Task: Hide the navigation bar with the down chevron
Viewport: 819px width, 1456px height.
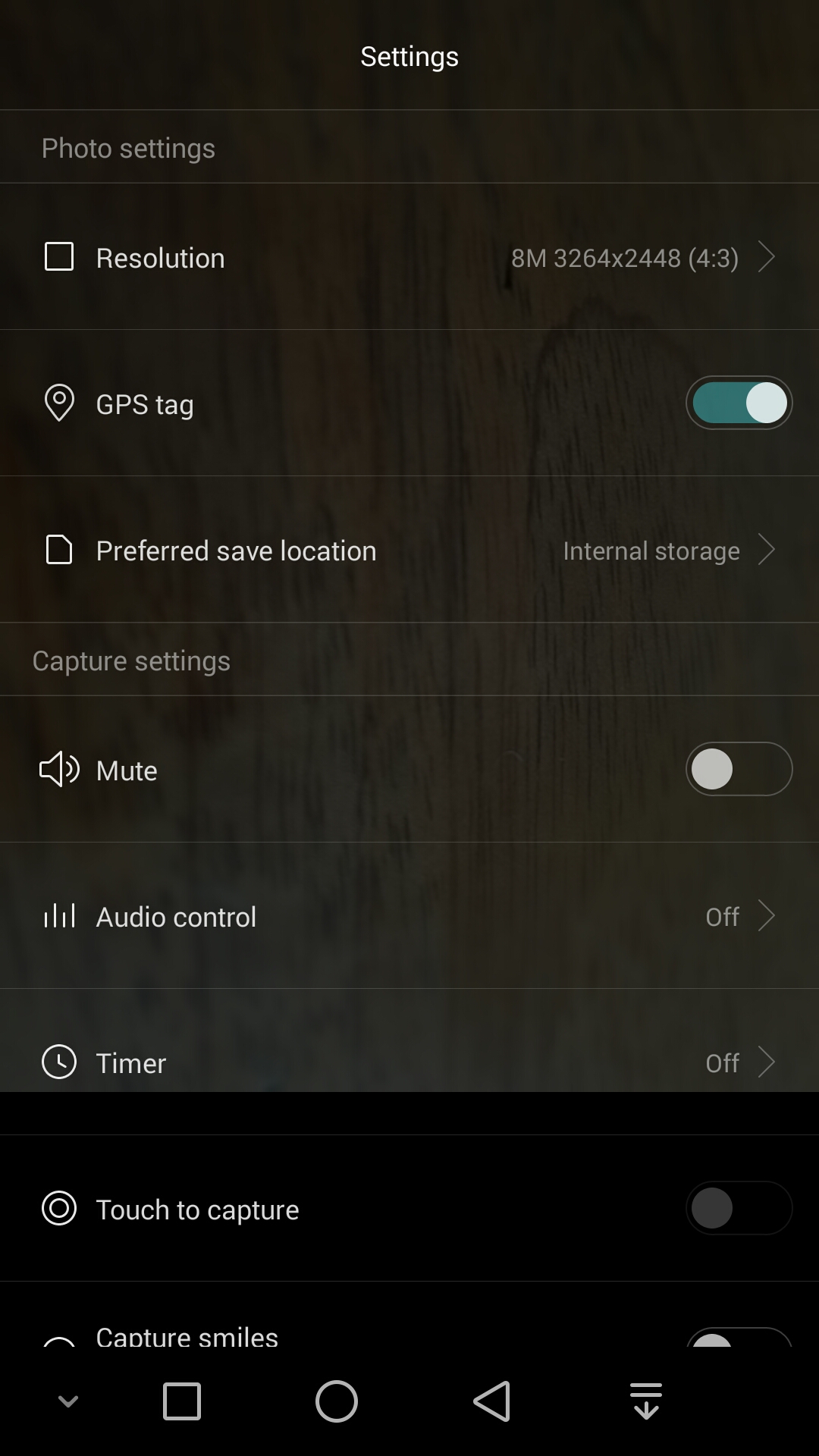Action: (x=68, y=1401)
